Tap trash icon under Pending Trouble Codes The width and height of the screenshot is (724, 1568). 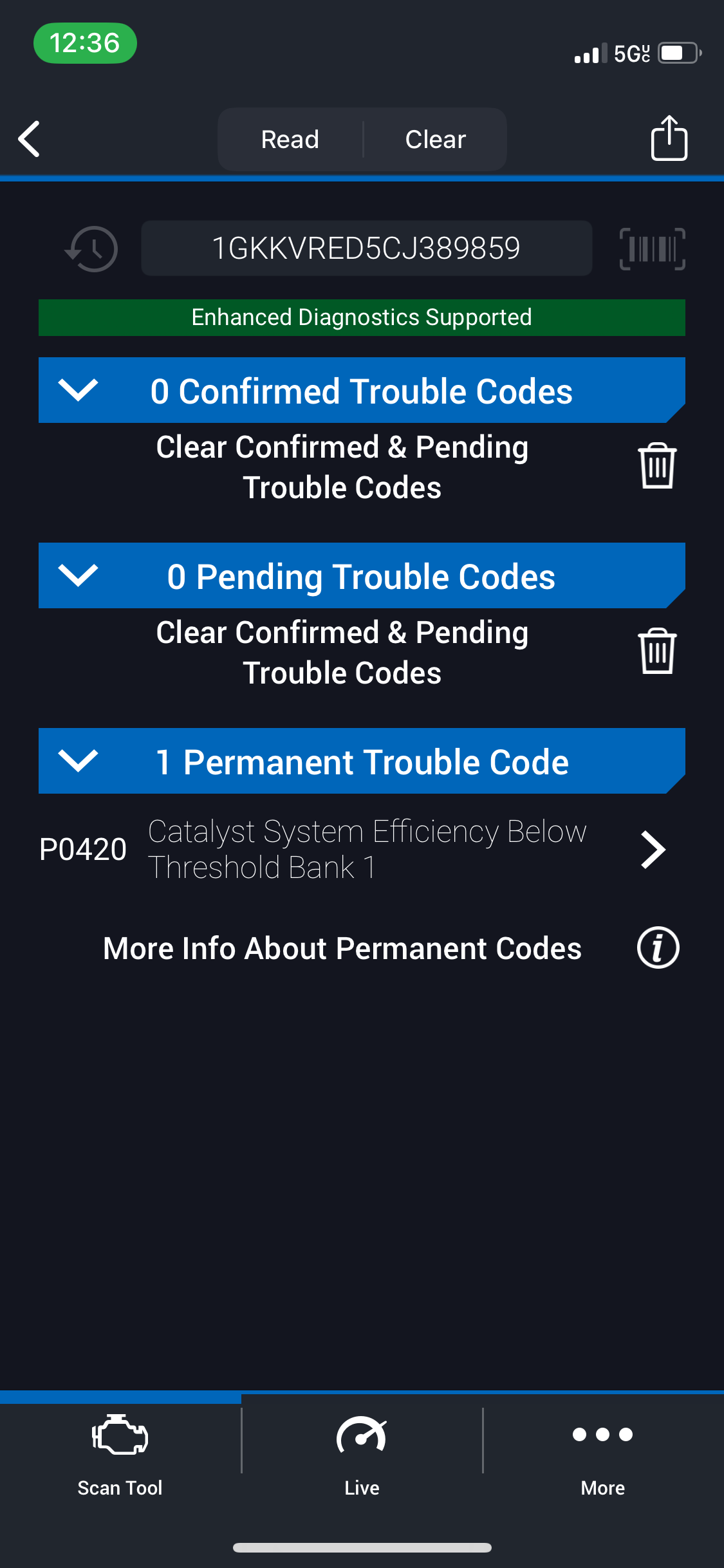(657, 651)
